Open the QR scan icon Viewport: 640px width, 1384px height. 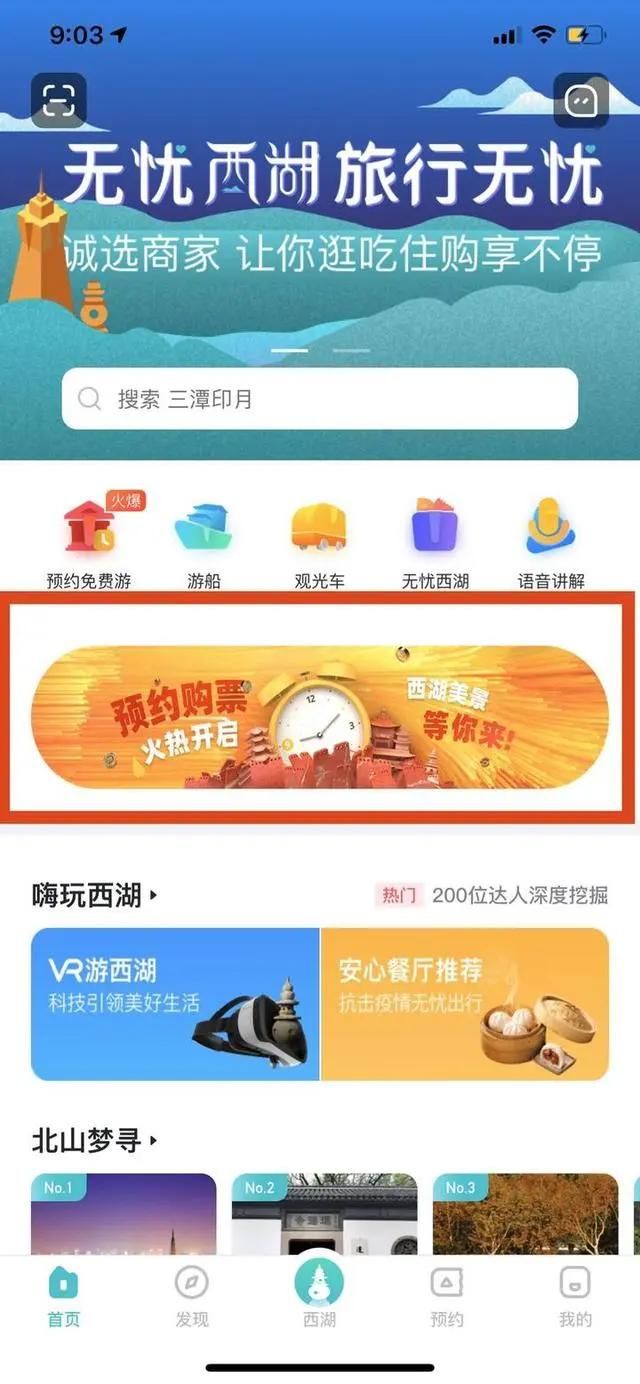(58, 100)
